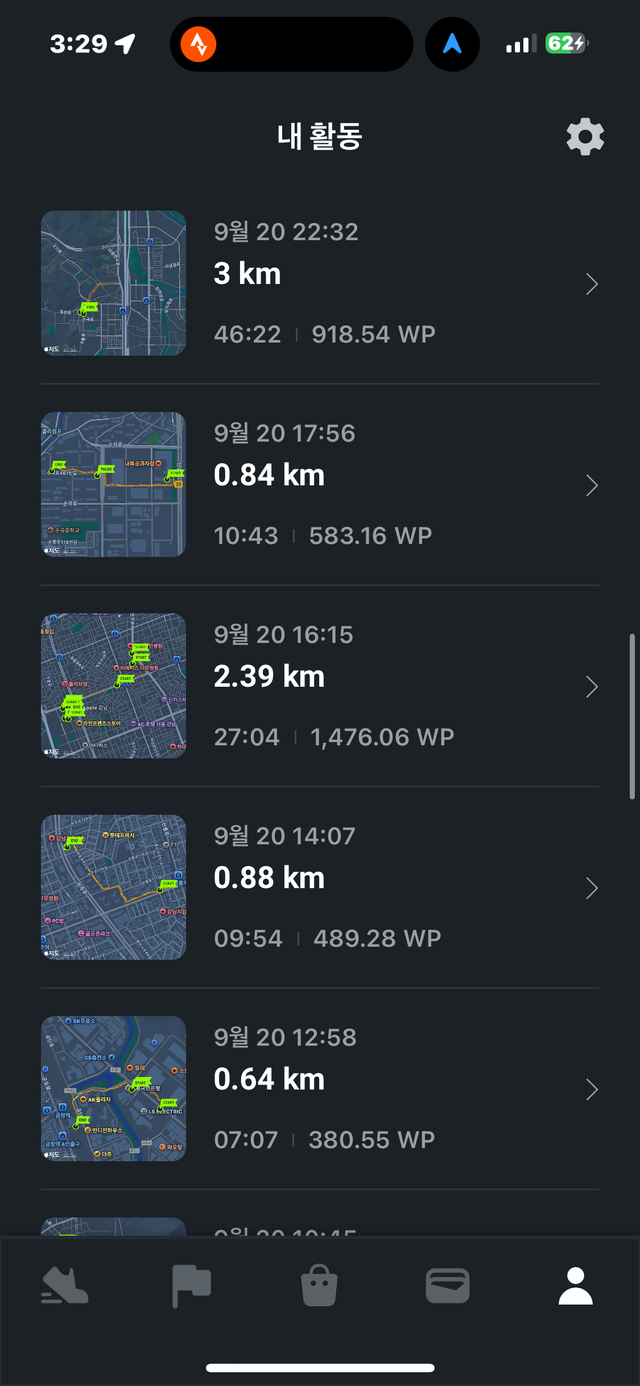Switch to the flag tab
This screenshot has height=1386, width=640.
191,1285
